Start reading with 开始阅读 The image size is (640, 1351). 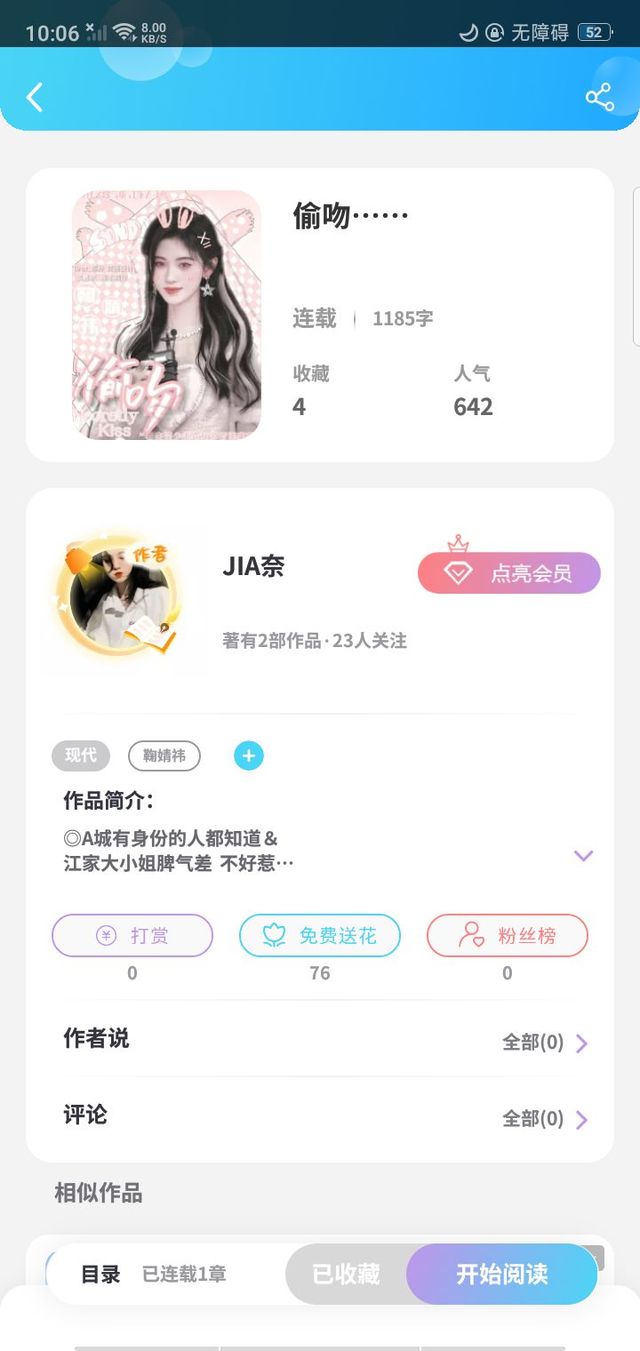502,1274
